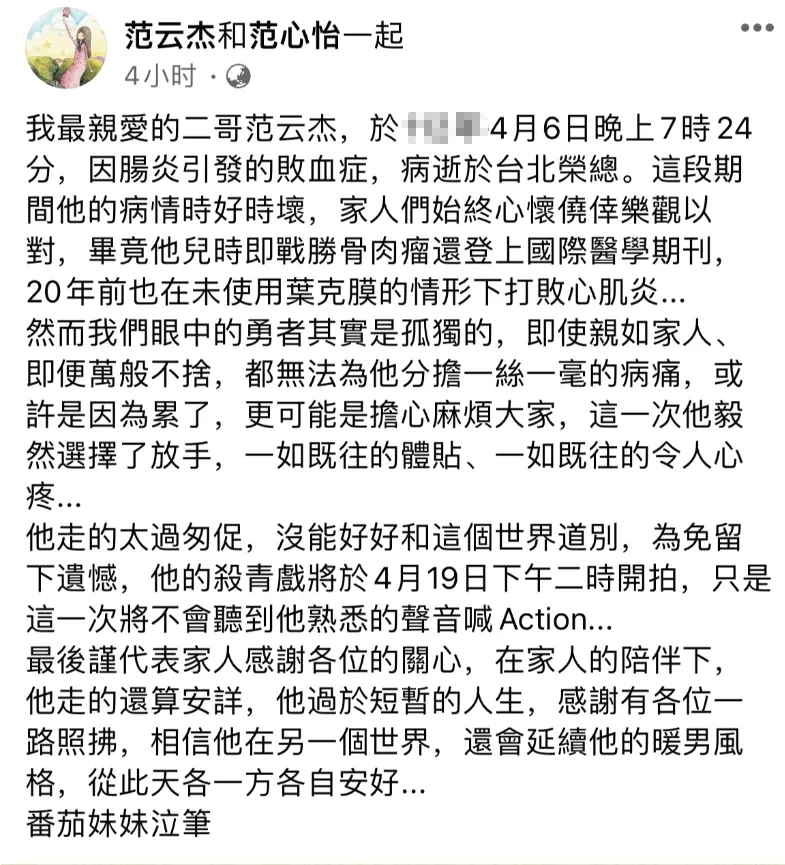
Task: Open the poster's profile picture
Action: tap(66, 47)
